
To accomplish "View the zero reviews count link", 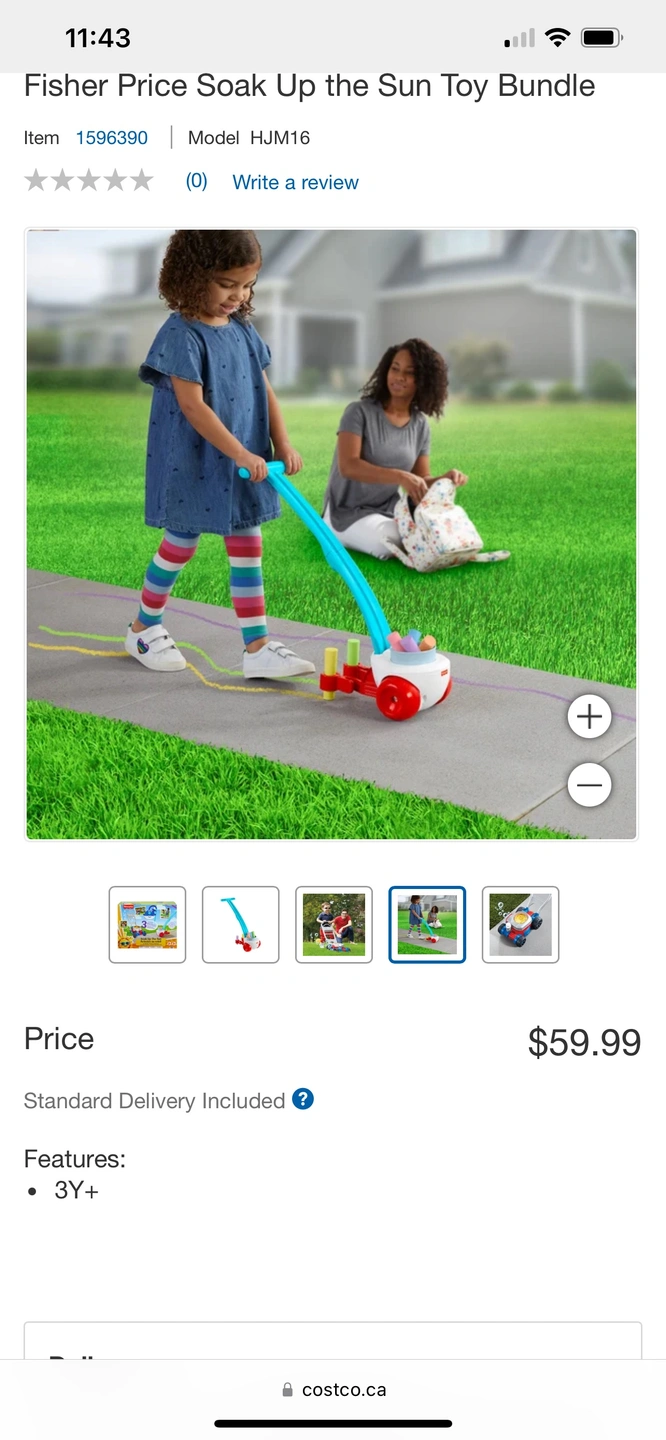I will click(x=196, y=181).
